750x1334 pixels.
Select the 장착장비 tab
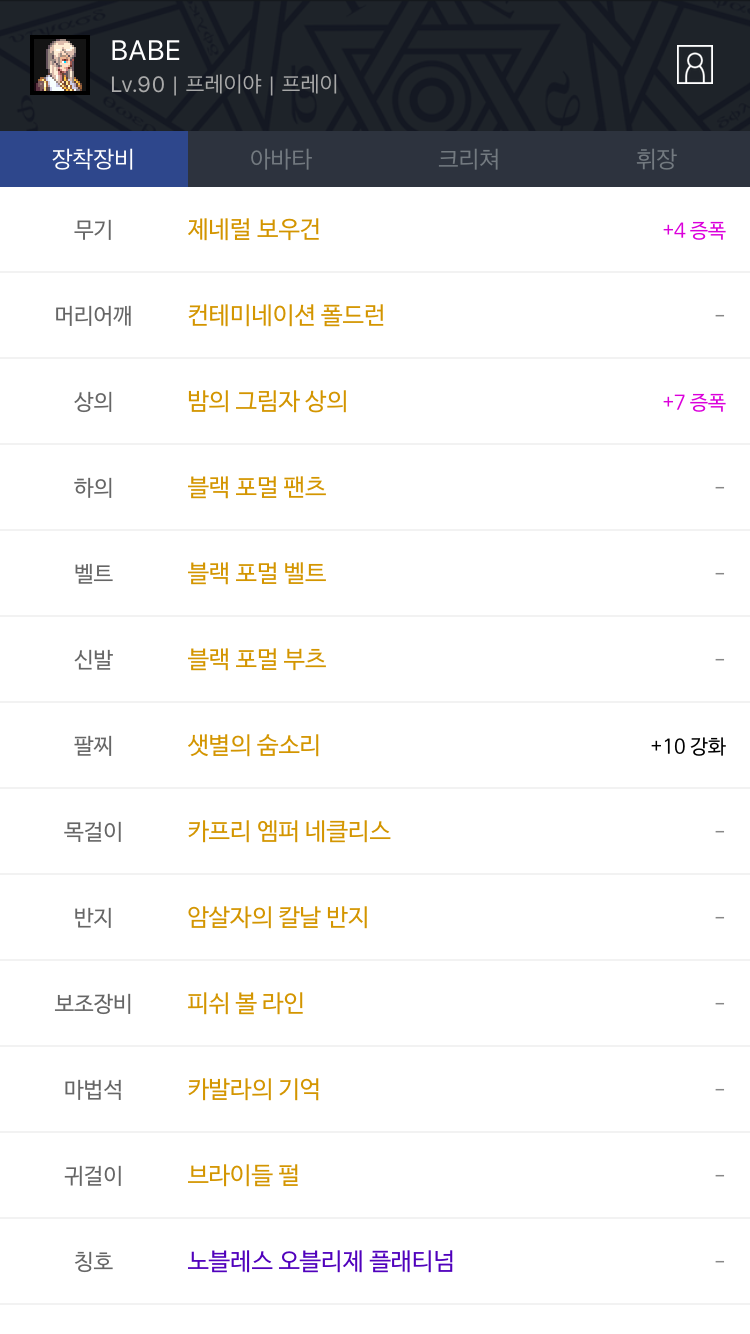[94, 159]
